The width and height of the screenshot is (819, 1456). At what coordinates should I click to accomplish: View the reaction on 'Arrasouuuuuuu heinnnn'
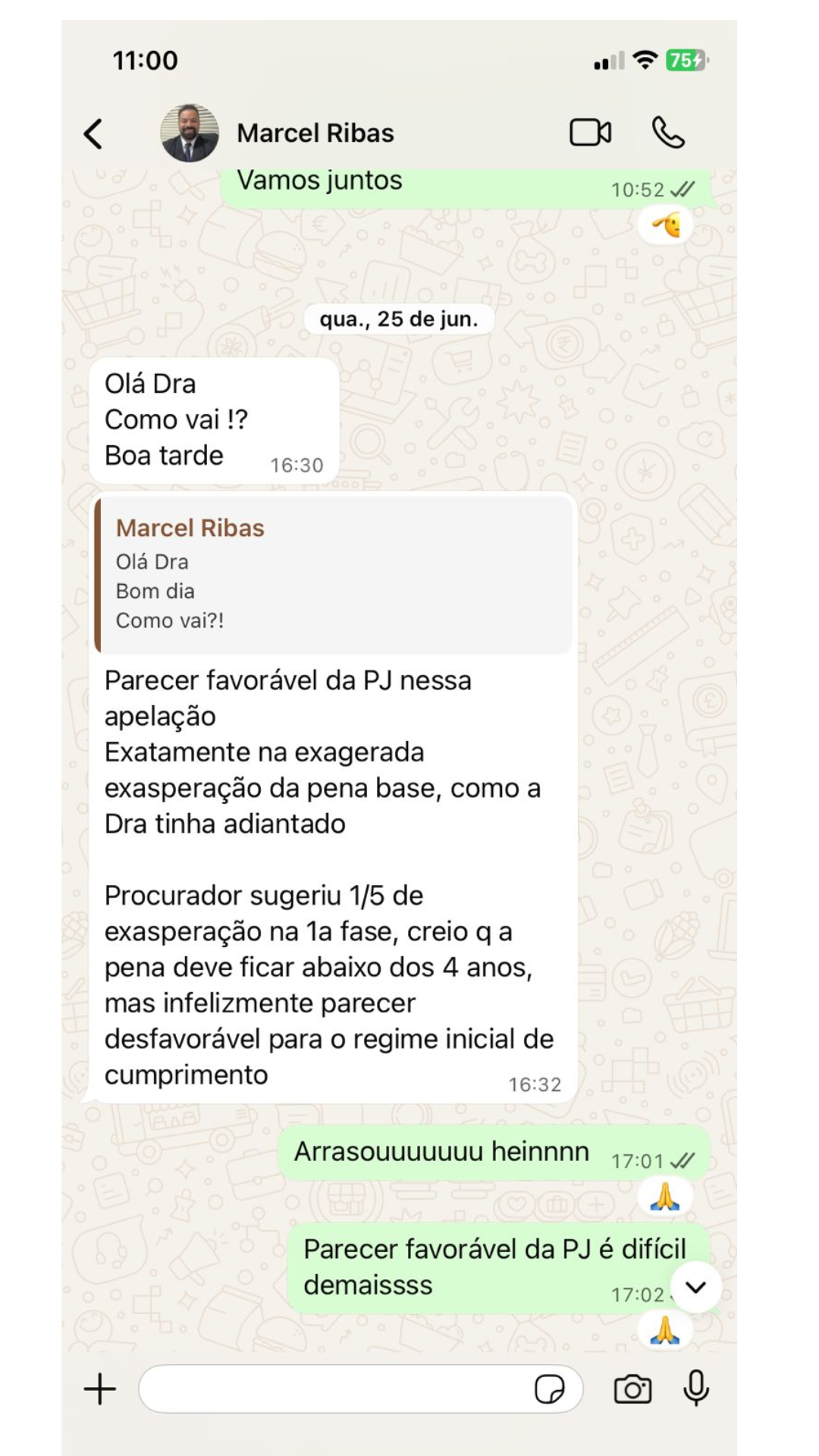pos(665,1197)
